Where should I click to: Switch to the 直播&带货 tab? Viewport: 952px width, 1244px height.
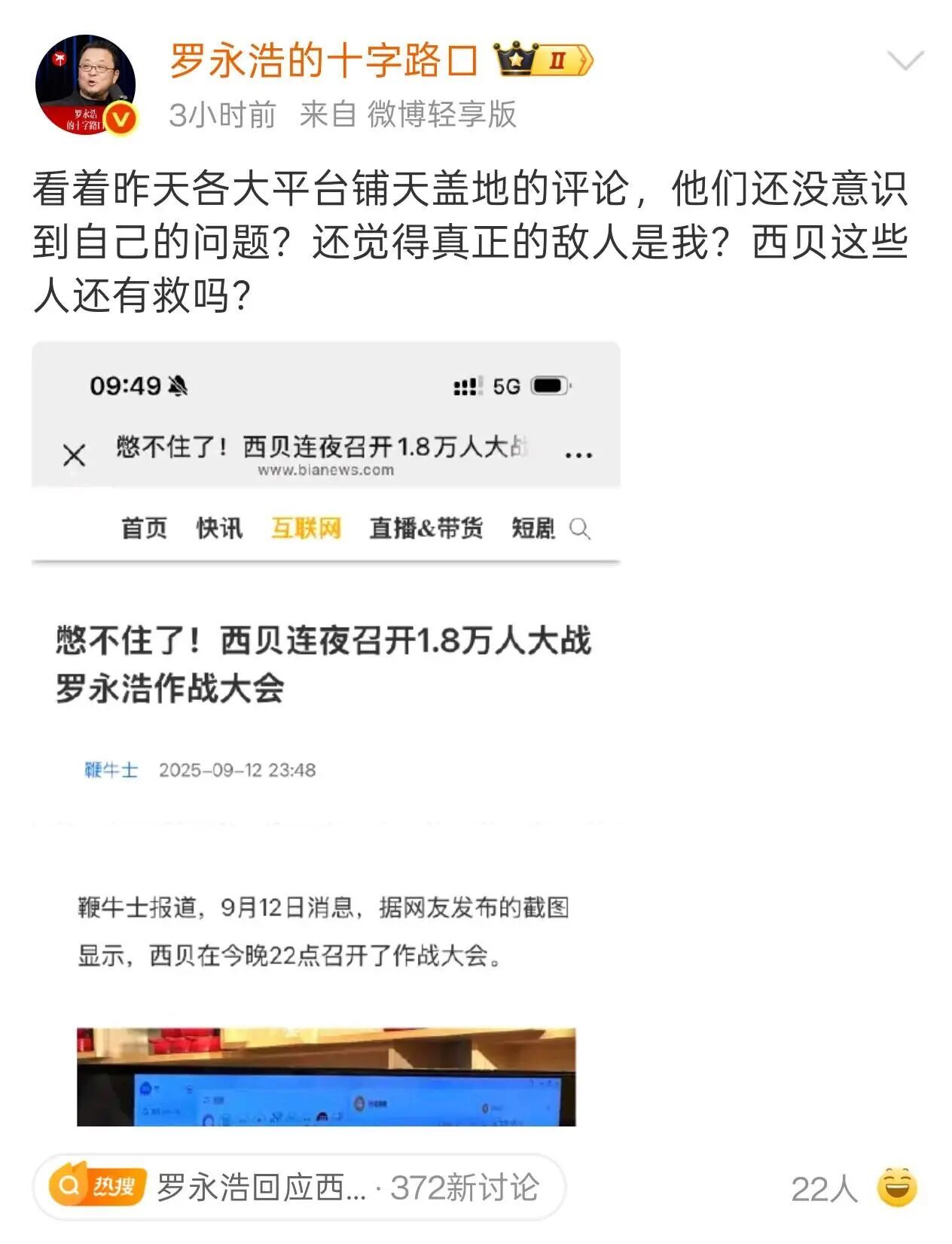coord(426,530)
